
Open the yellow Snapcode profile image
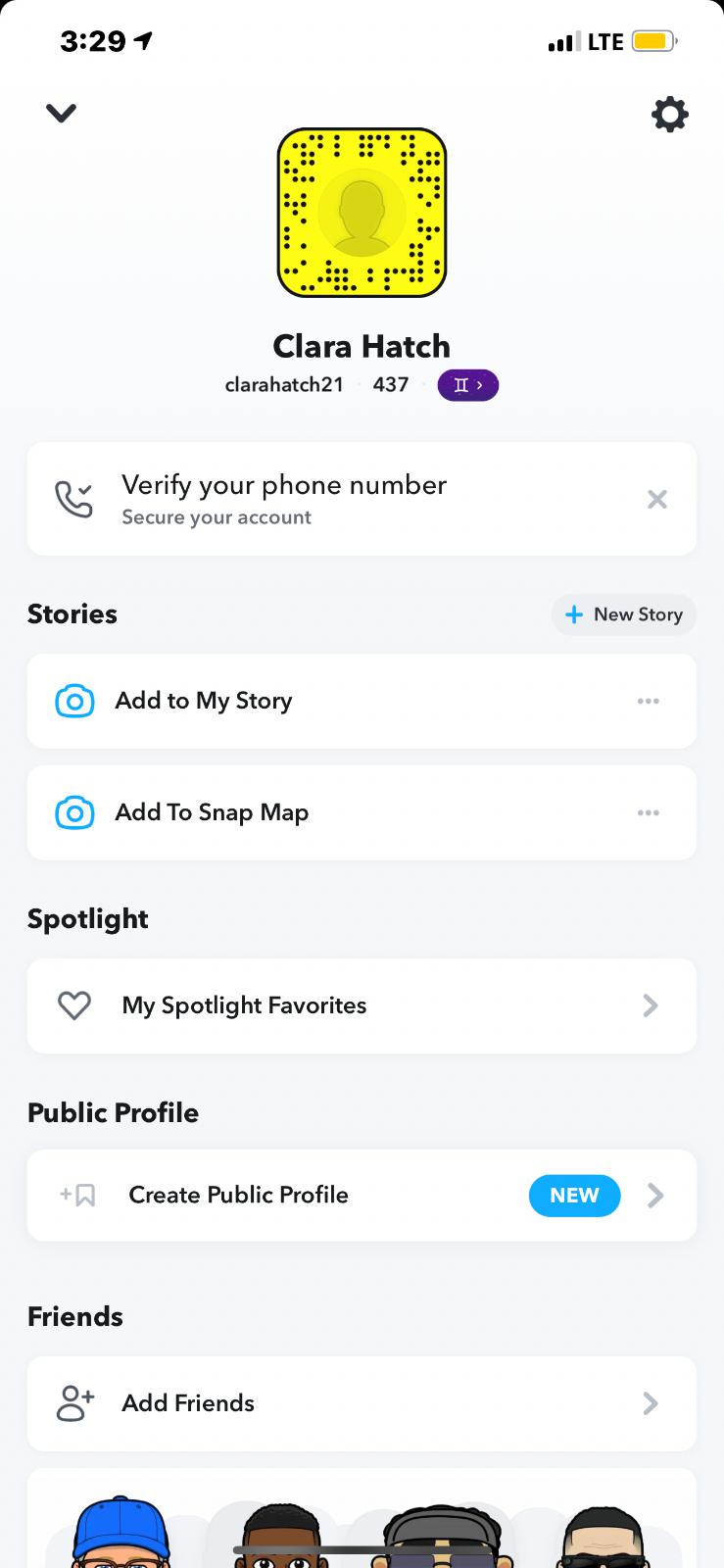[x=362, y=213]
